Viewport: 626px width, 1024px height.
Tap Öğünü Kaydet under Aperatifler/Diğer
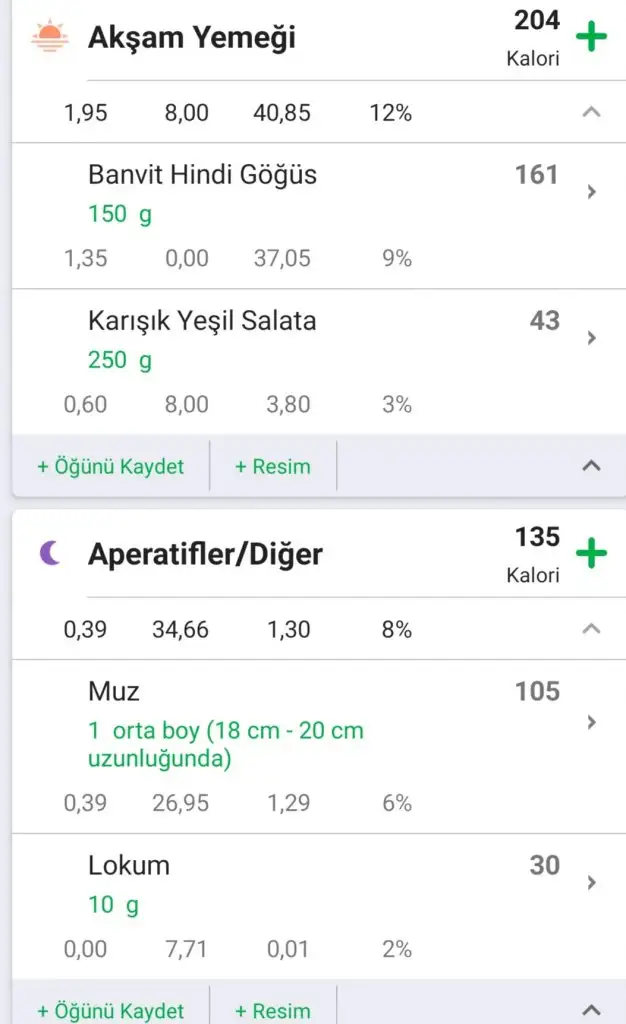pos(111,1010)
